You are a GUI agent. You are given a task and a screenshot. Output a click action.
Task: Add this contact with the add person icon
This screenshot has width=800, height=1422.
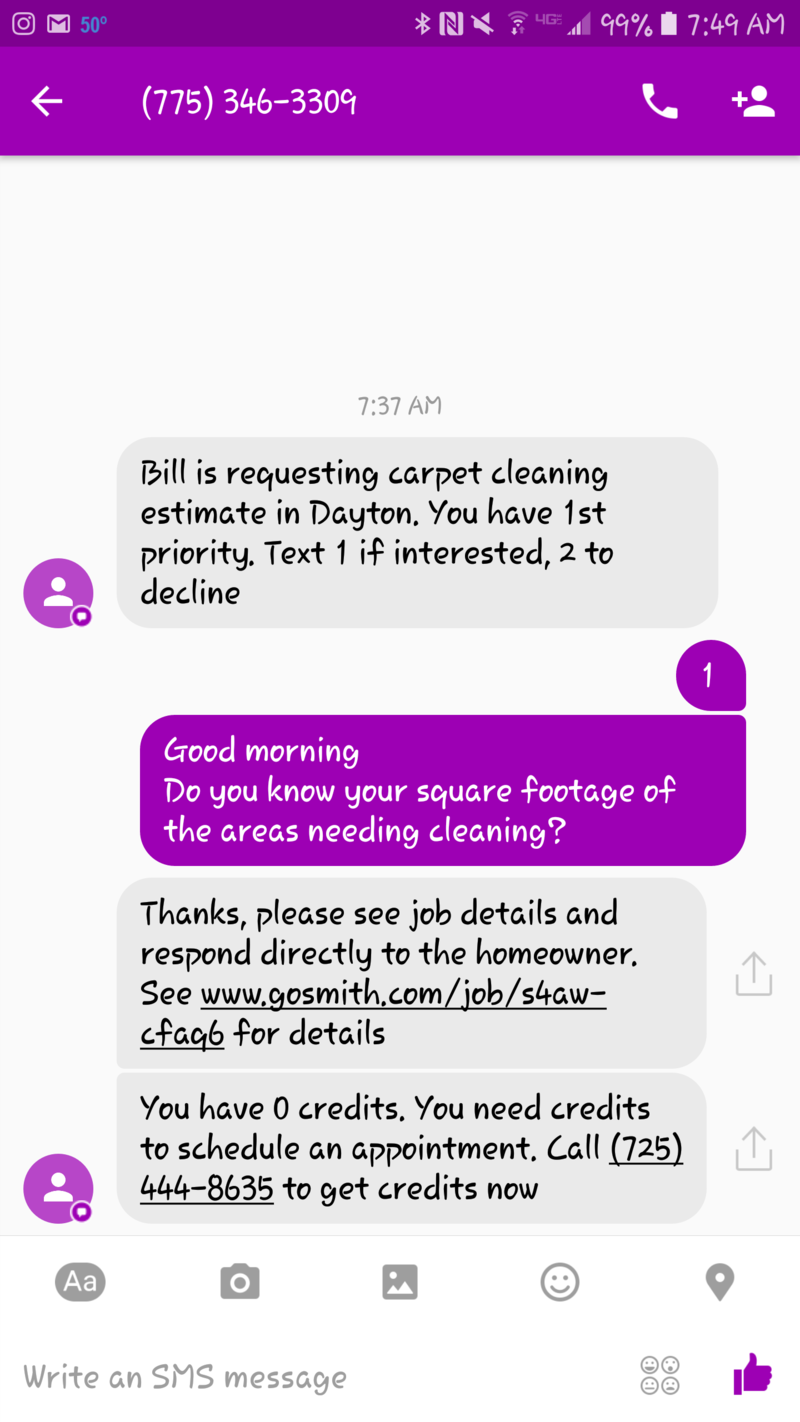[753, 100]
